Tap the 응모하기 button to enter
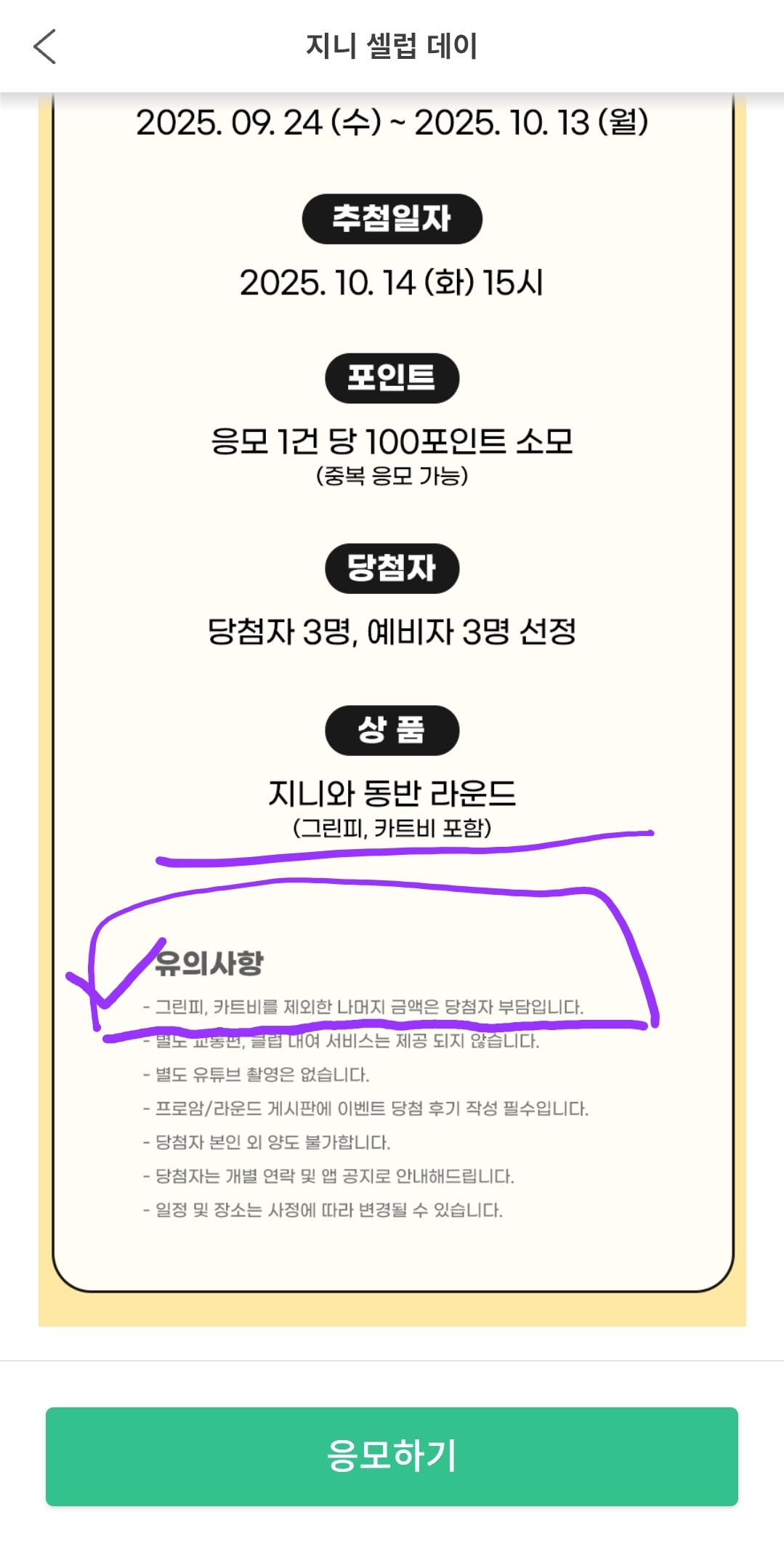784x1552 pixels. [x=392, y=1456]
